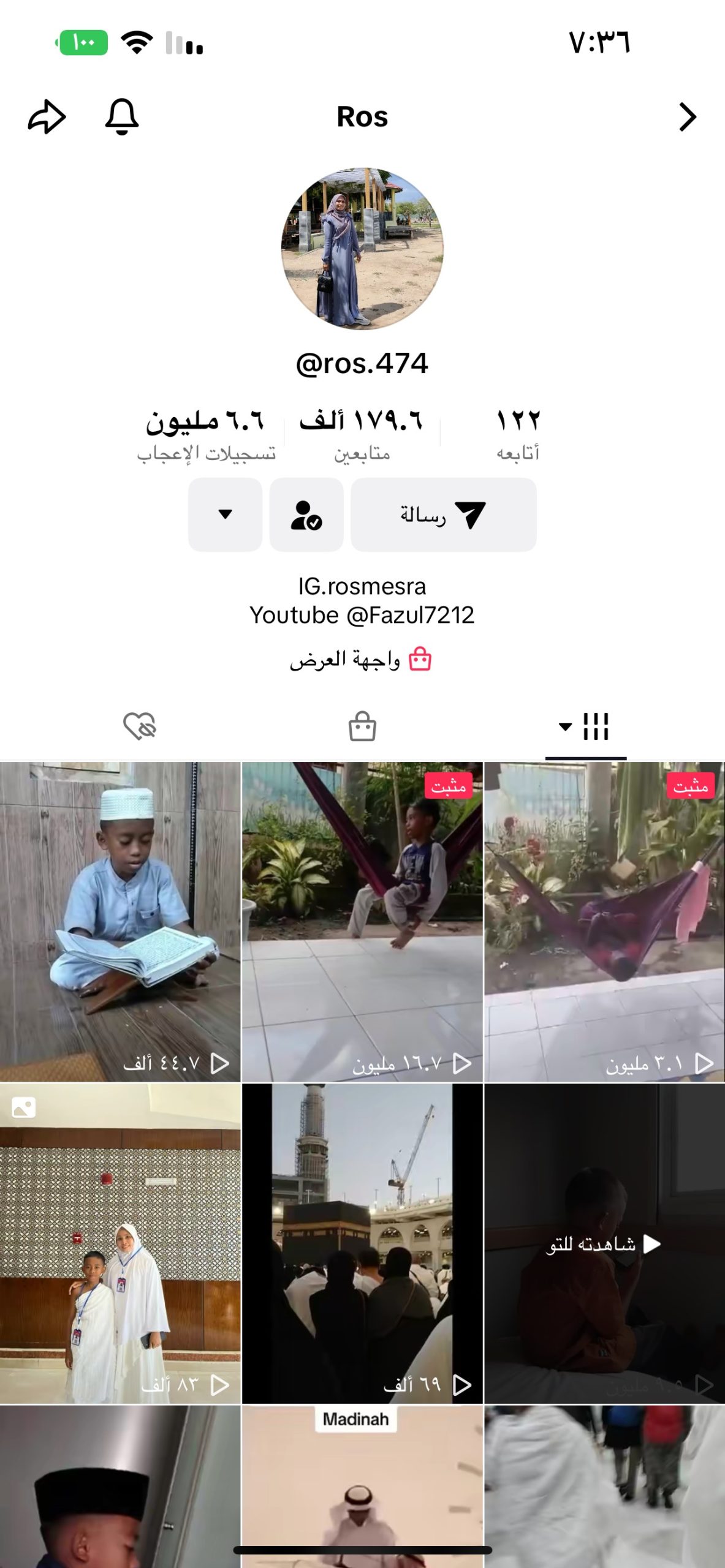This screenshot has width=725, height=1568.
Task: Open the profile picture of Ros
Action: 362,249
